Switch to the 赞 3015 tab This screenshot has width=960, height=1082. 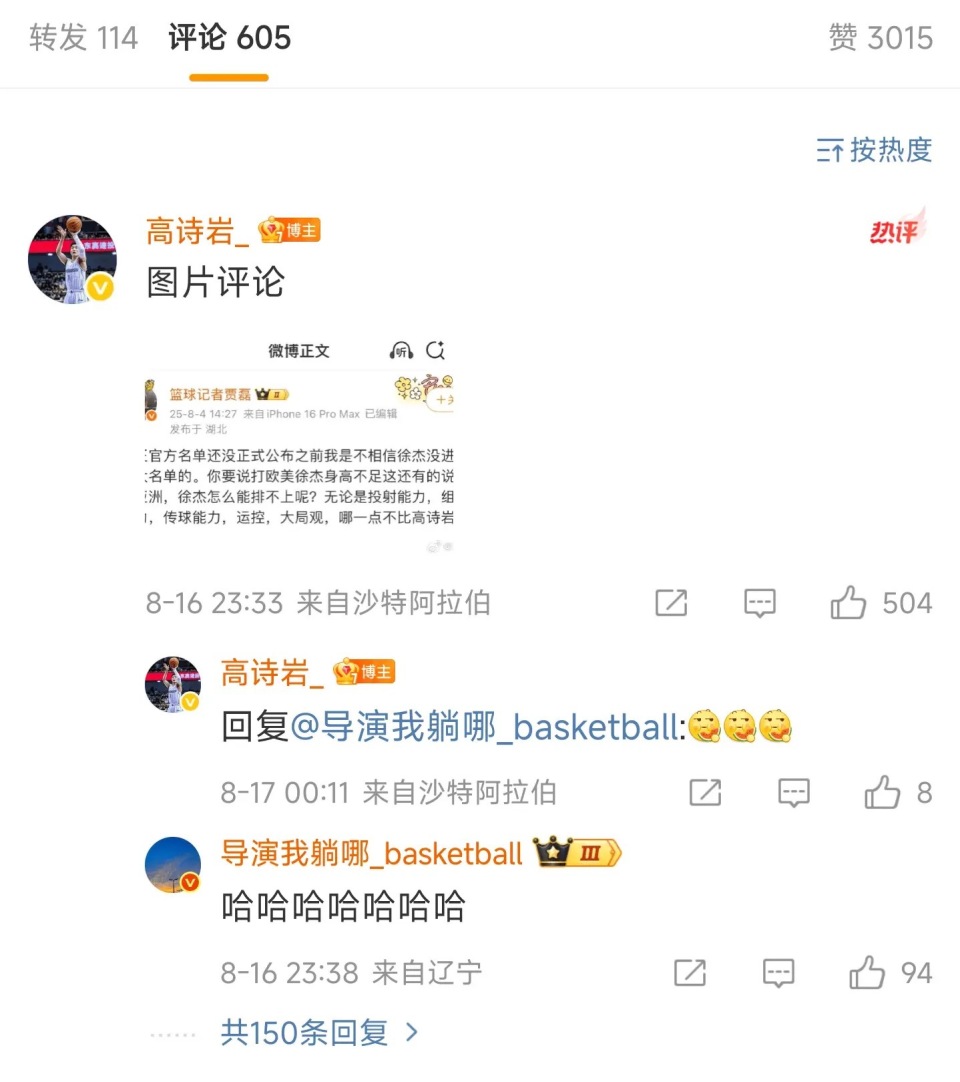pos(880,39)
